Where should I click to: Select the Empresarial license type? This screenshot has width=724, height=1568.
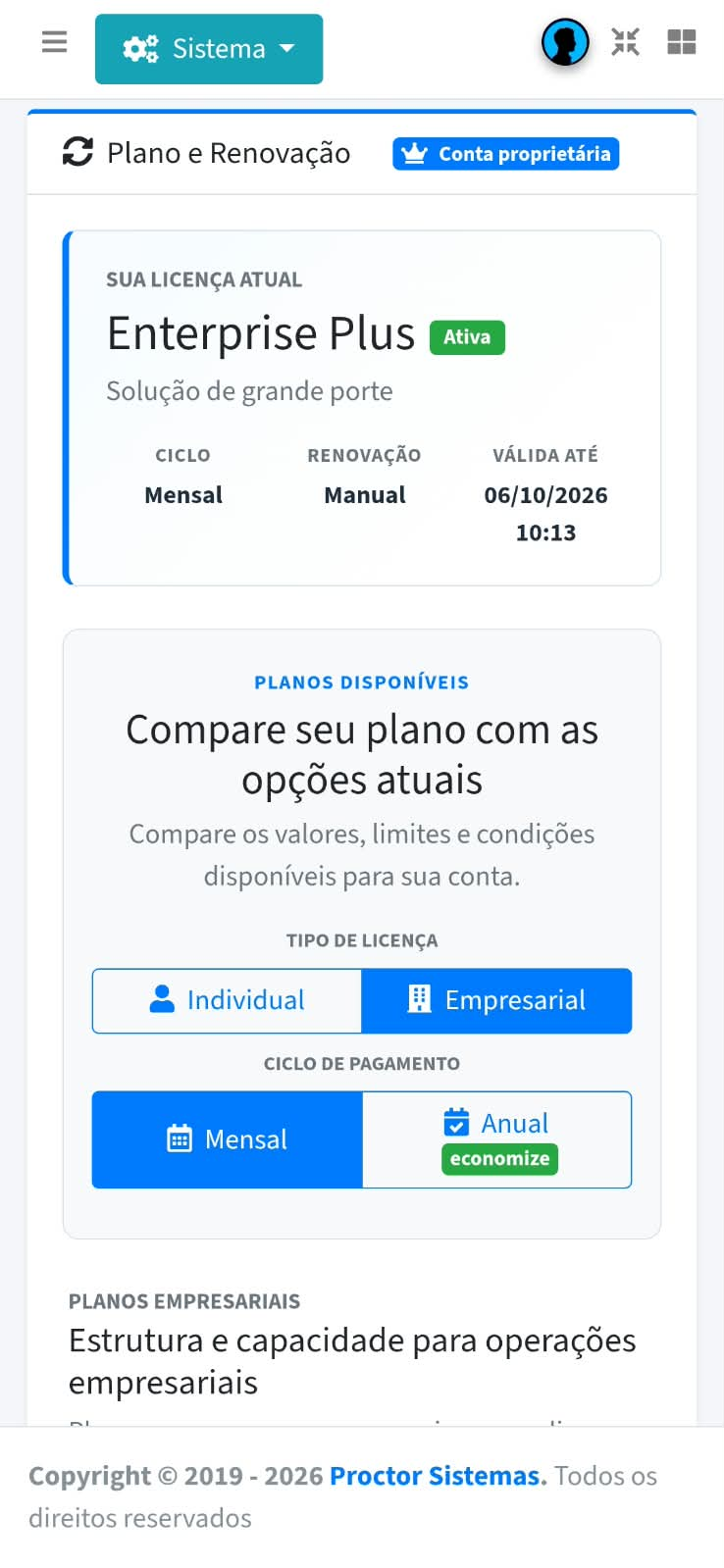496,1000
